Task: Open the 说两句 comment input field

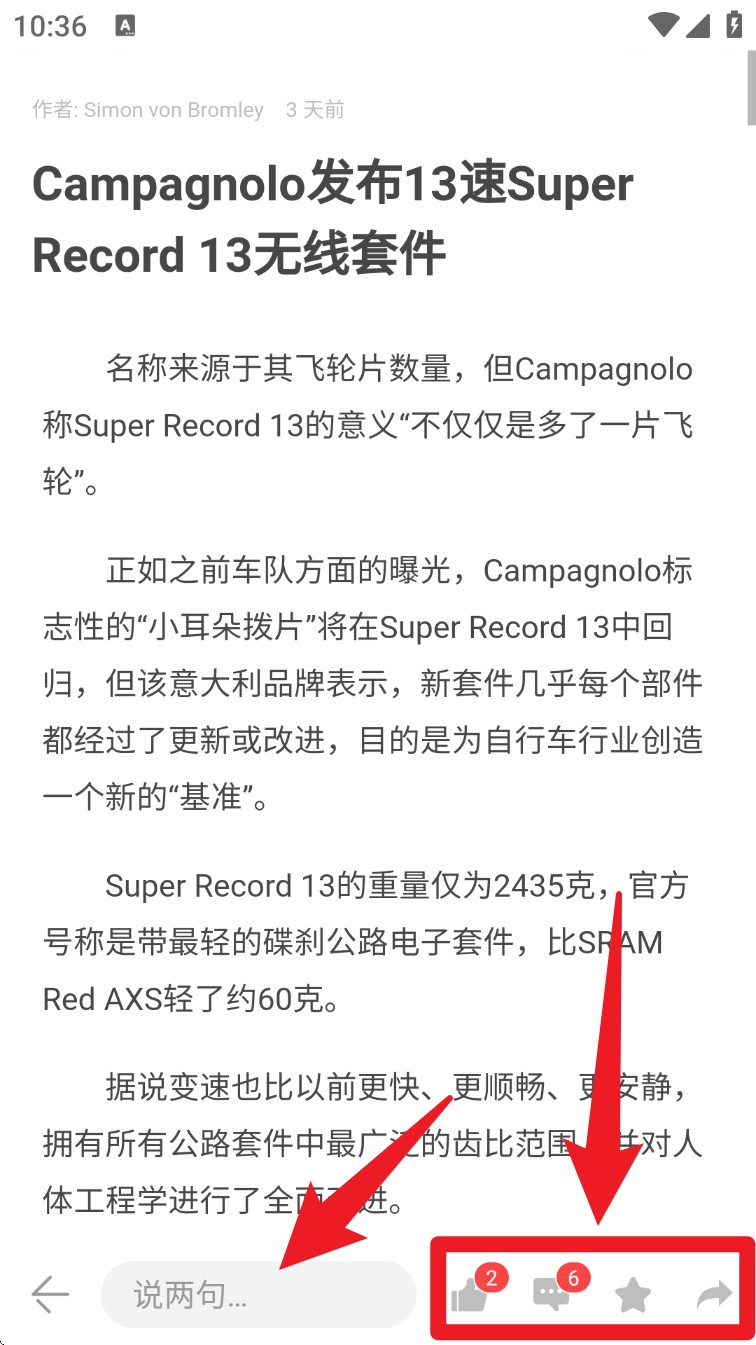Action: point(258,1295)
